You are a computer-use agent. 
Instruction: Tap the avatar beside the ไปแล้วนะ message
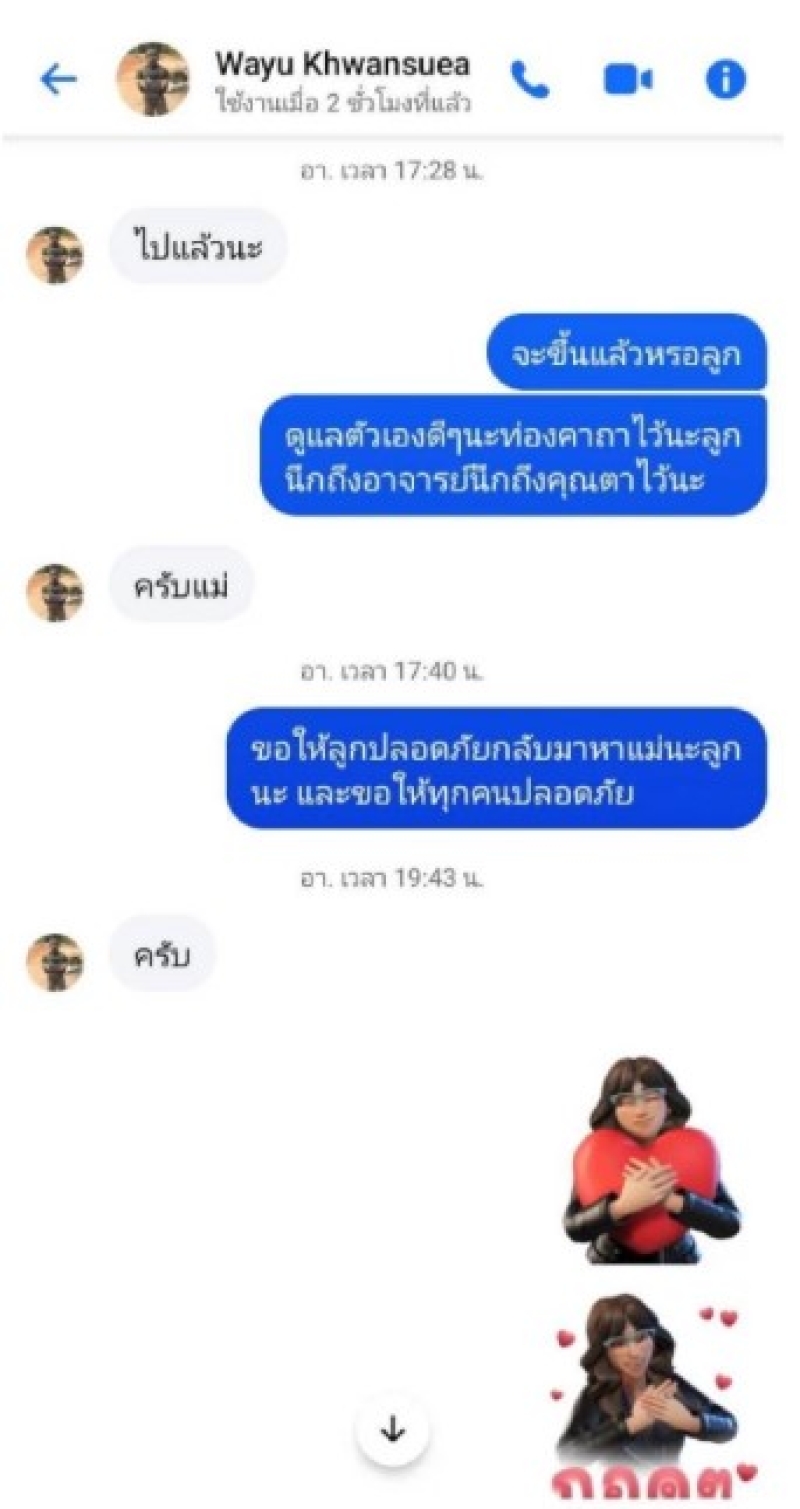click(x=55, y=255)
